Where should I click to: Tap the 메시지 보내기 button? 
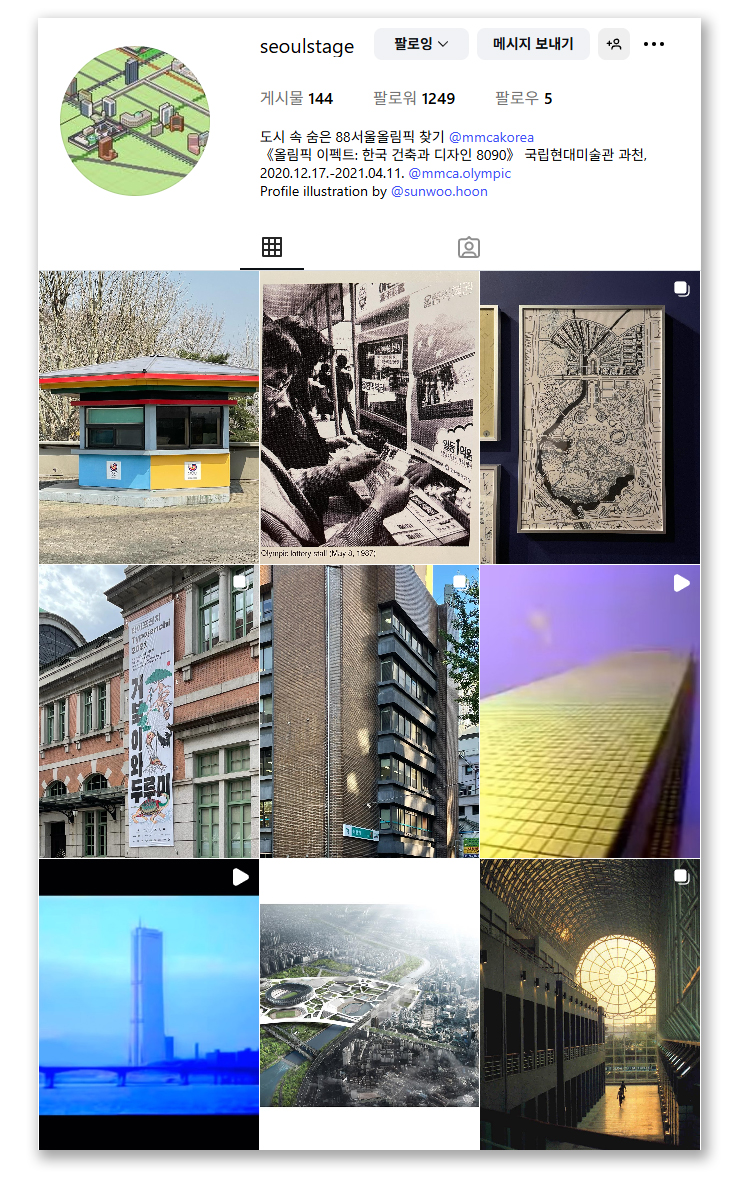533,44
